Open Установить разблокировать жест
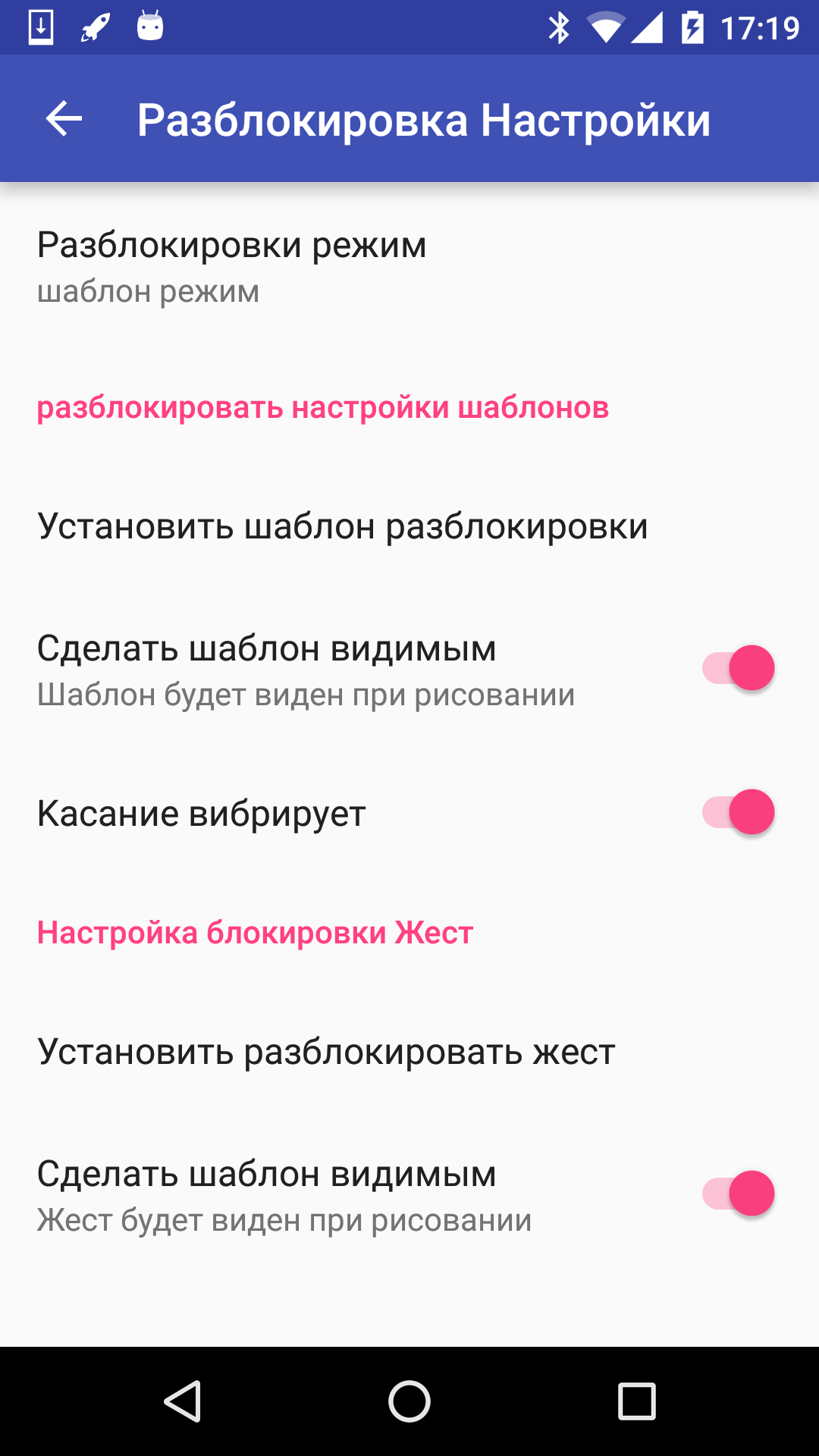The width and height of the screenshot is (819, 1456). tap(409, 1051)
